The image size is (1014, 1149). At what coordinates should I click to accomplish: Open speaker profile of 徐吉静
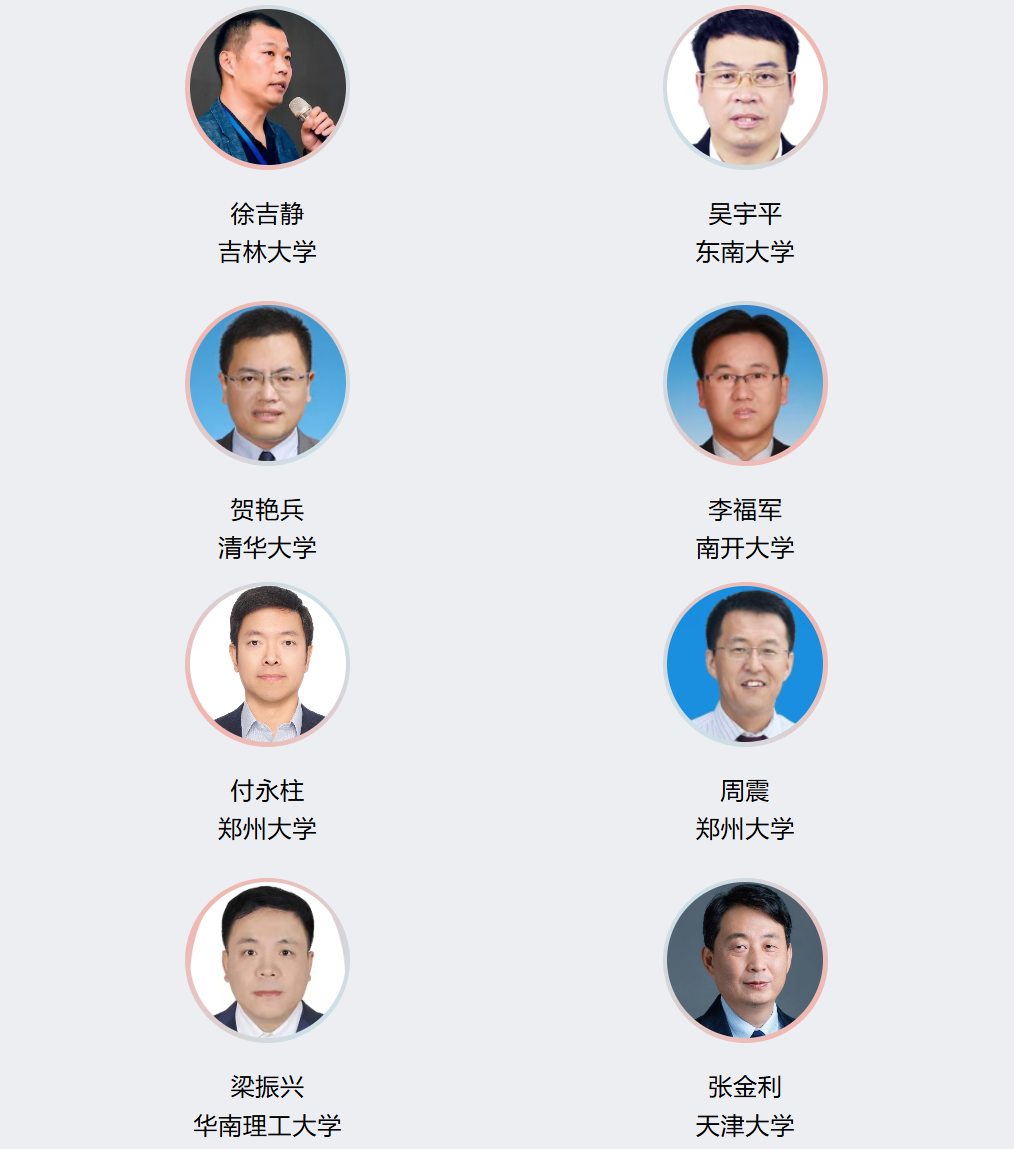(267, 88)
